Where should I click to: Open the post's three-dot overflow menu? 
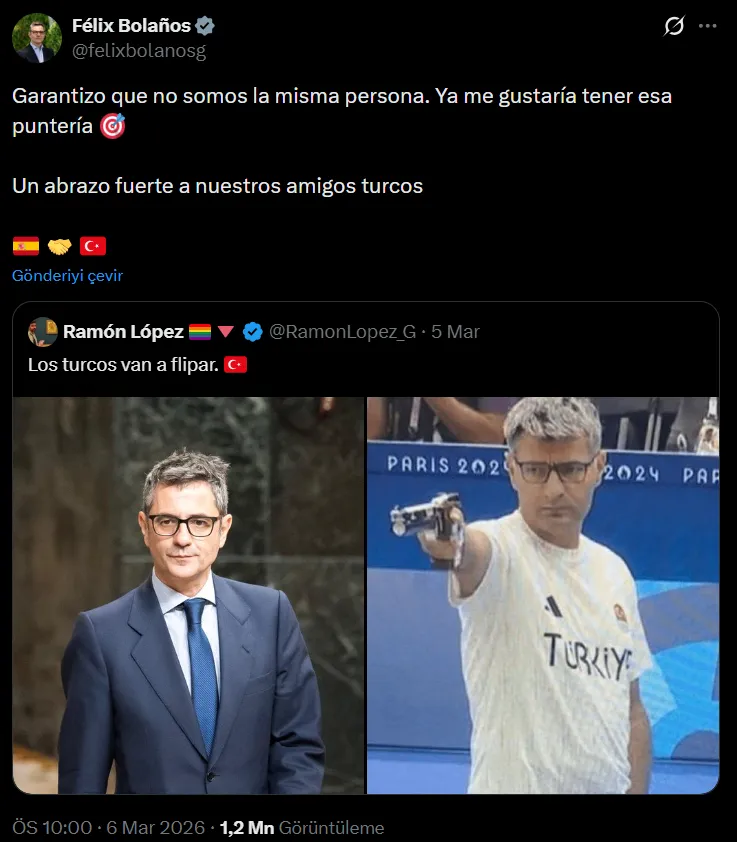click(x=708, y=27)
